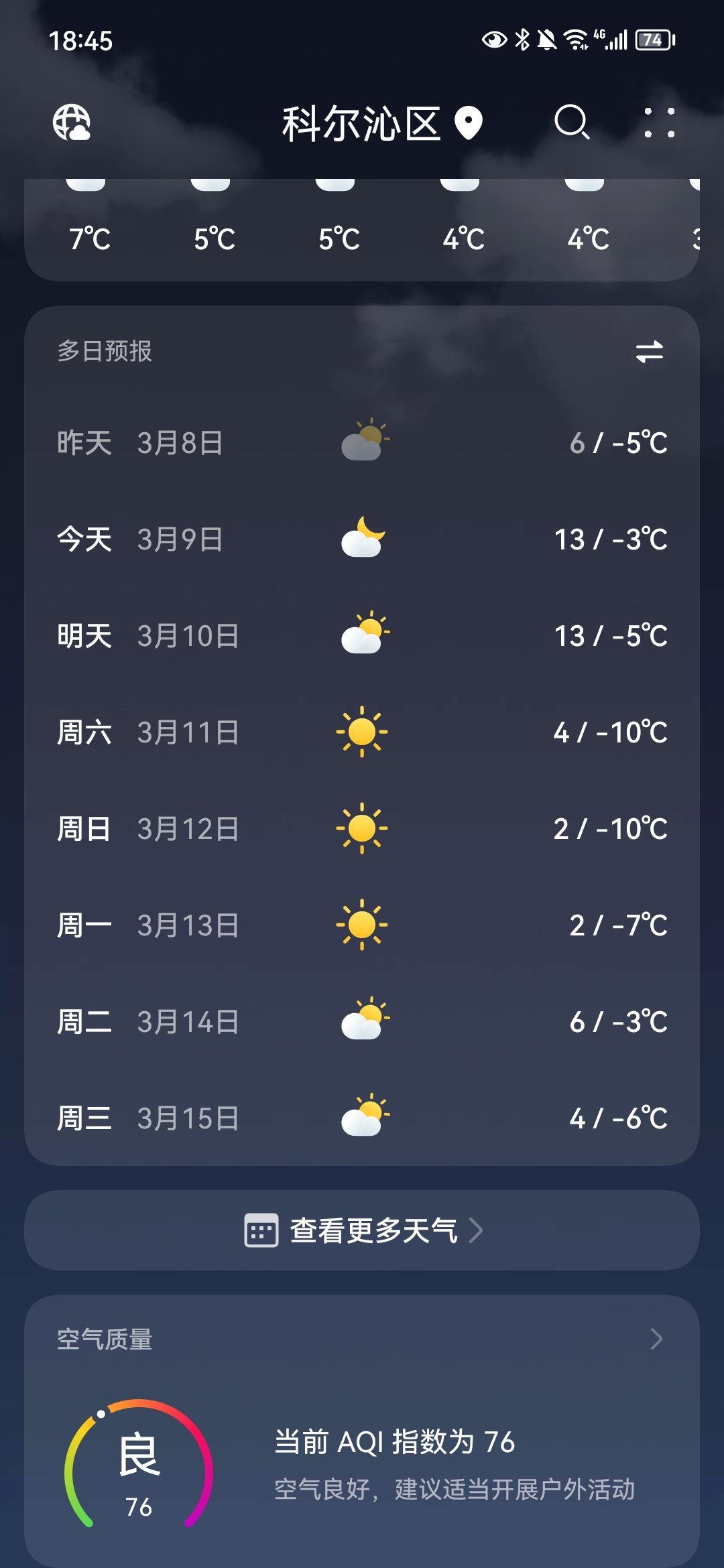Toggle the multi-day forecast view switch icon
The image size is (724, 1568).
pos(649,351)
